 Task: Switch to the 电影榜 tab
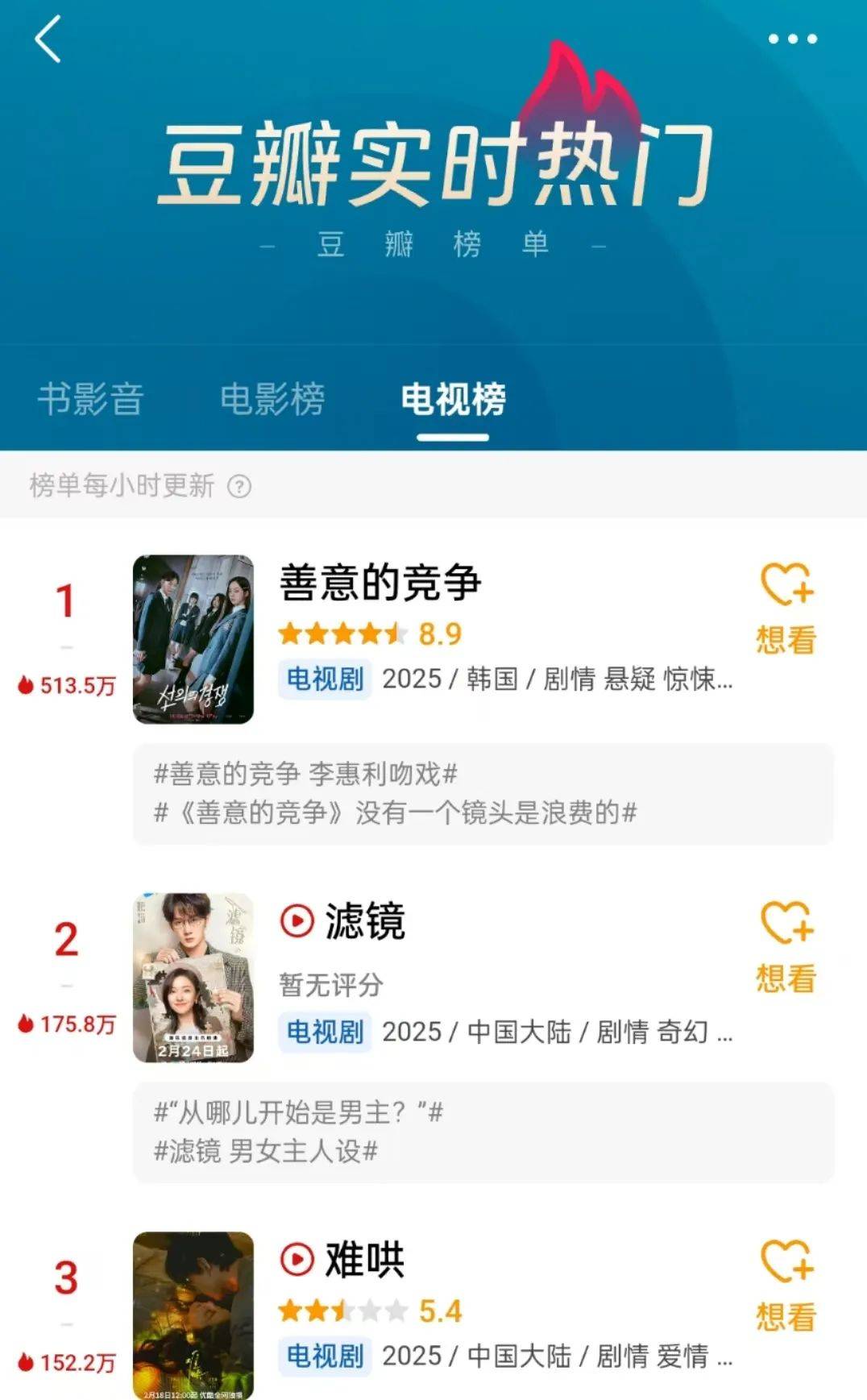coord(272,399)
